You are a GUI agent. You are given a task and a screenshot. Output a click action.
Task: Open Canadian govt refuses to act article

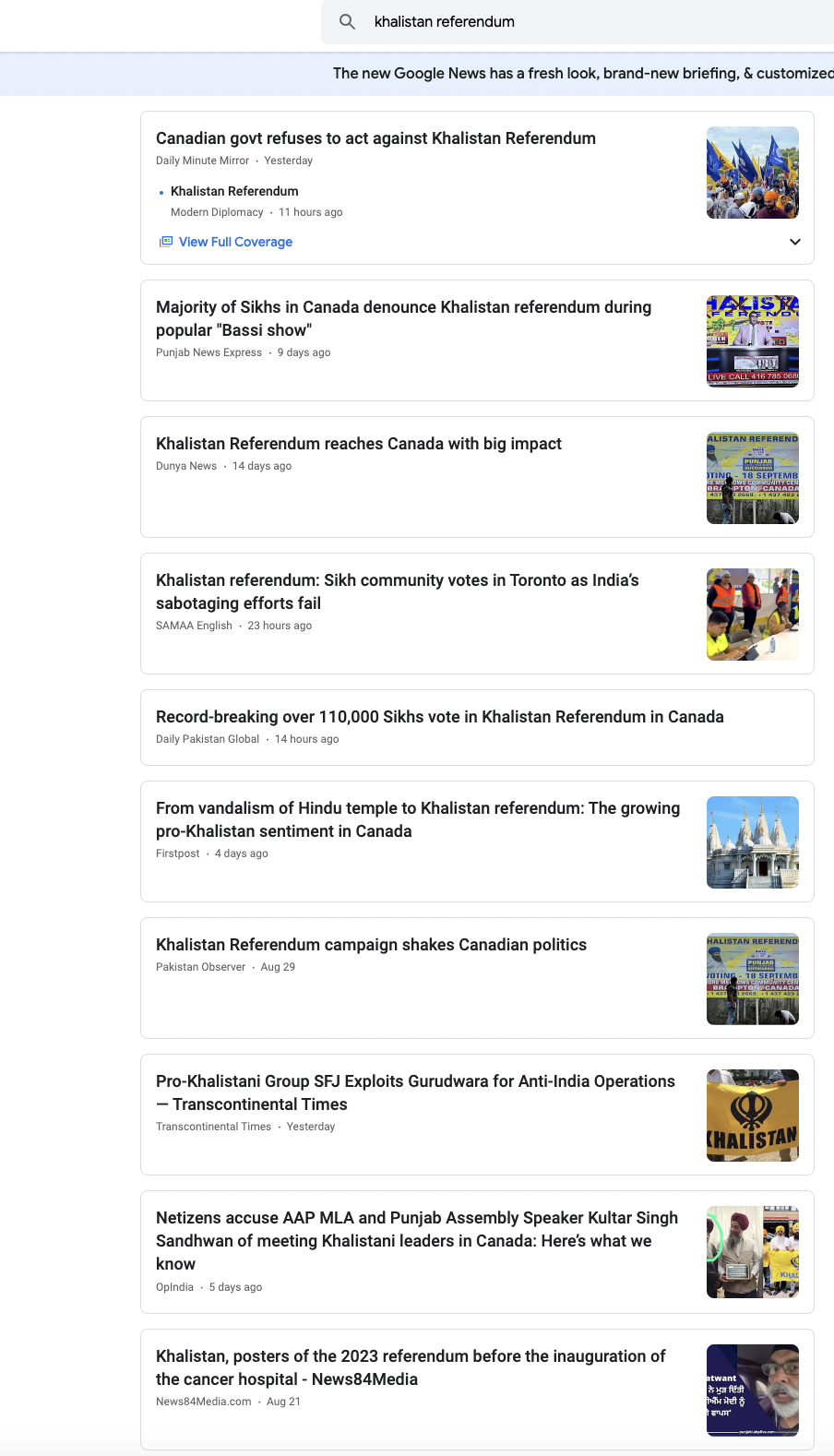pos(375,138)
